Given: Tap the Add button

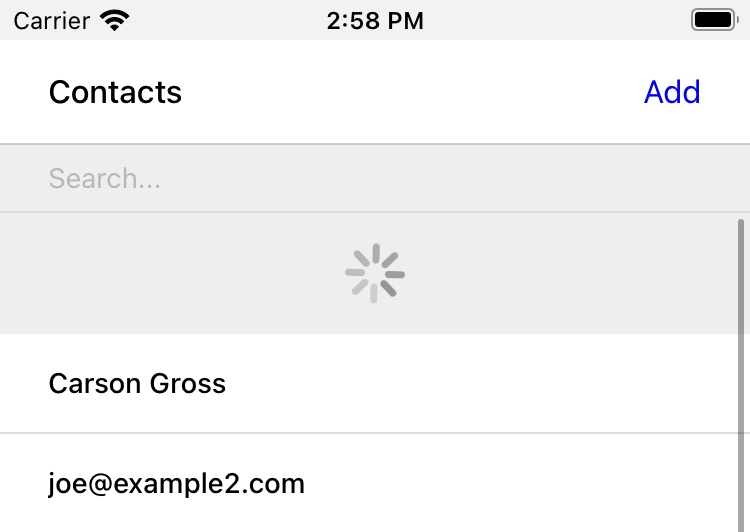Looking at the screenshot, I should tap(672, 92).
